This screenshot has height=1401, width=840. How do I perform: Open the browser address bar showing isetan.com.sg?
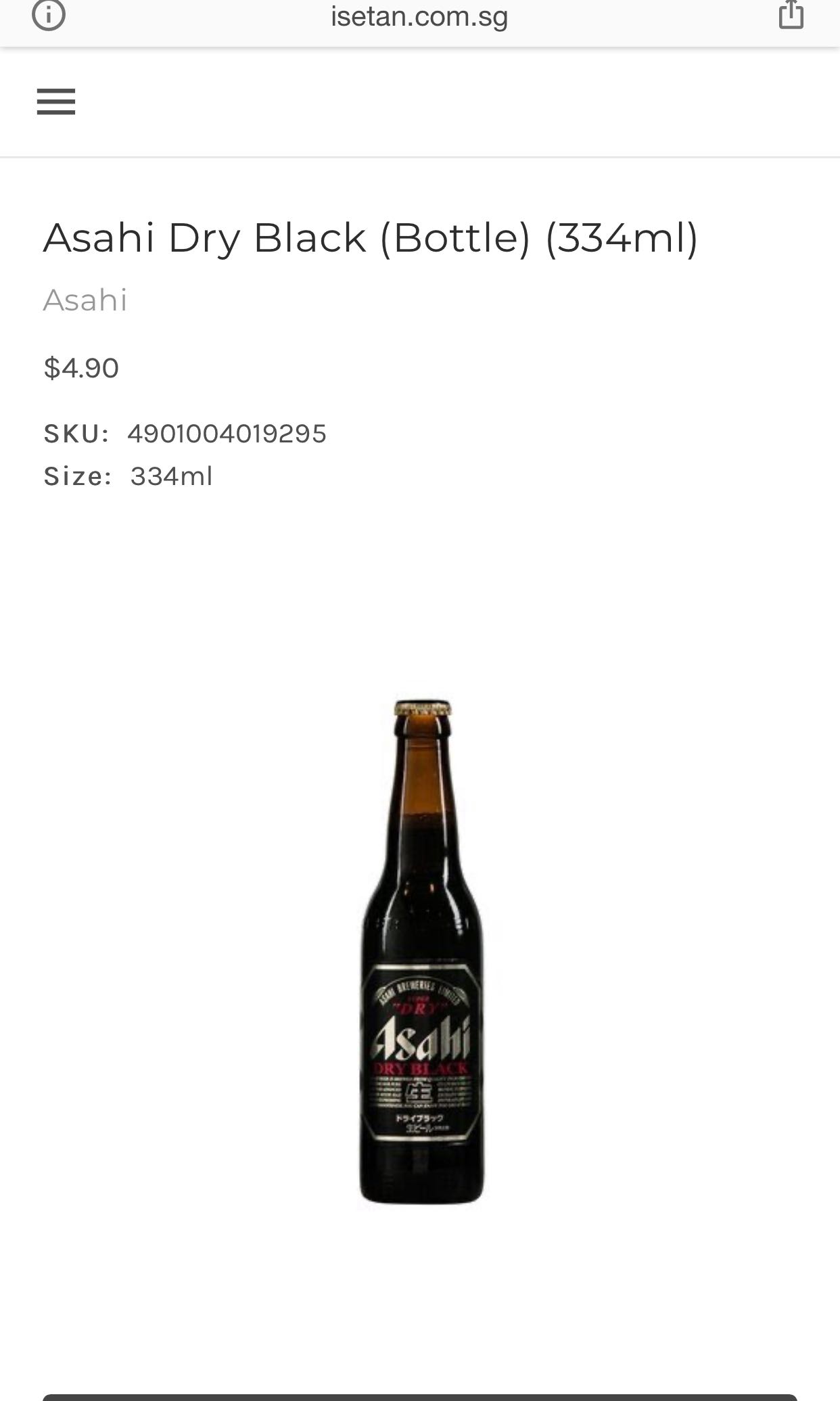click(419, 17)
